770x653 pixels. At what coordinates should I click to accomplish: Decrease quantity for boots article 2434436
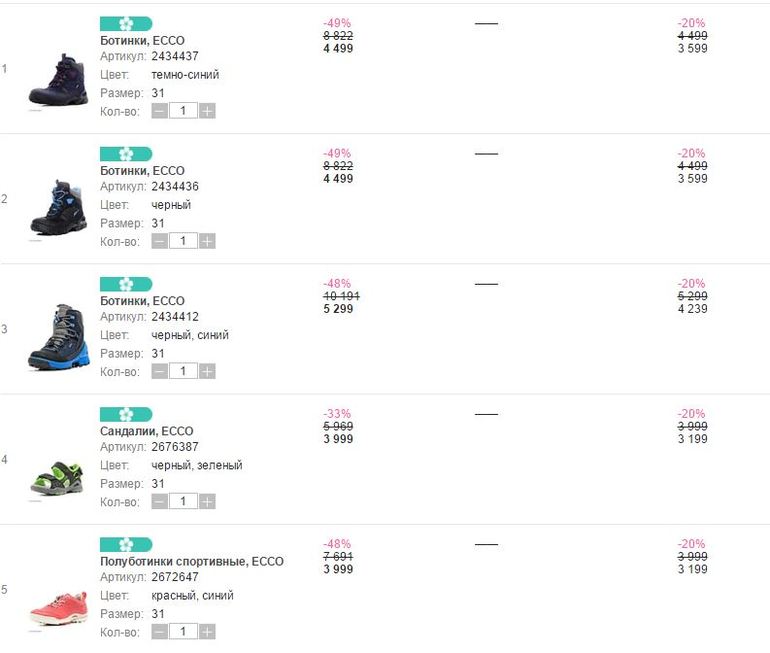tap(160, 241)
